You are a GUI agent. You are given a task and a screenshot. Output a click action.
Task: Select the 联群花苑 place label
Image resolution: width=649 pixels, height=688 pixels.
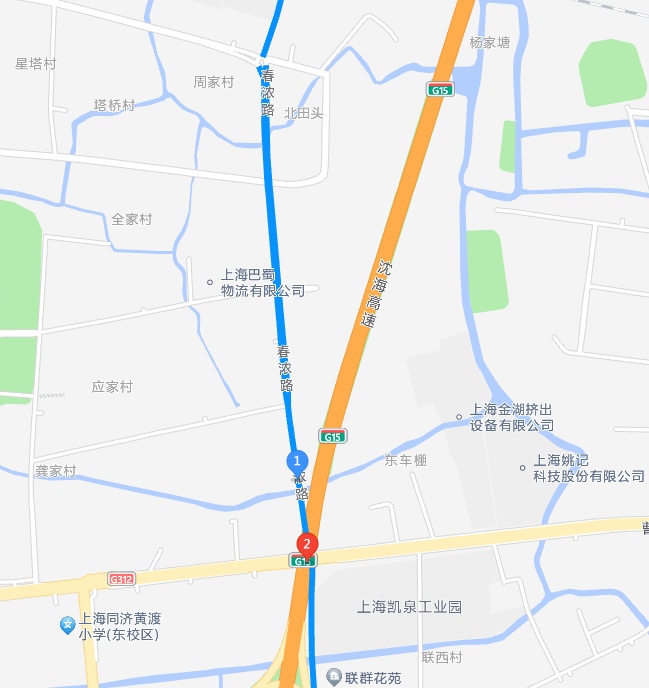365,678
